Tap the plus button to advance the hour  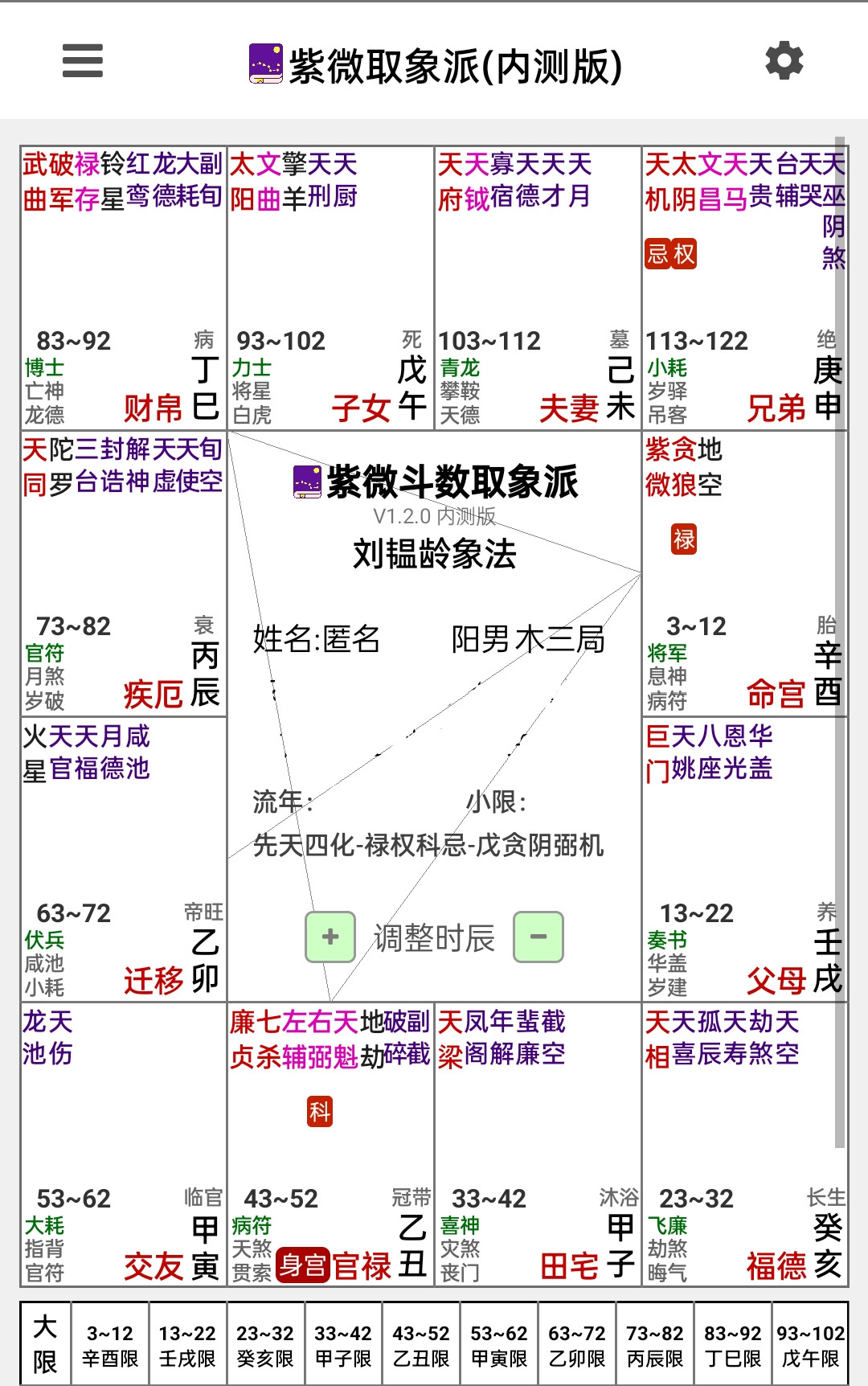point(330,937)
